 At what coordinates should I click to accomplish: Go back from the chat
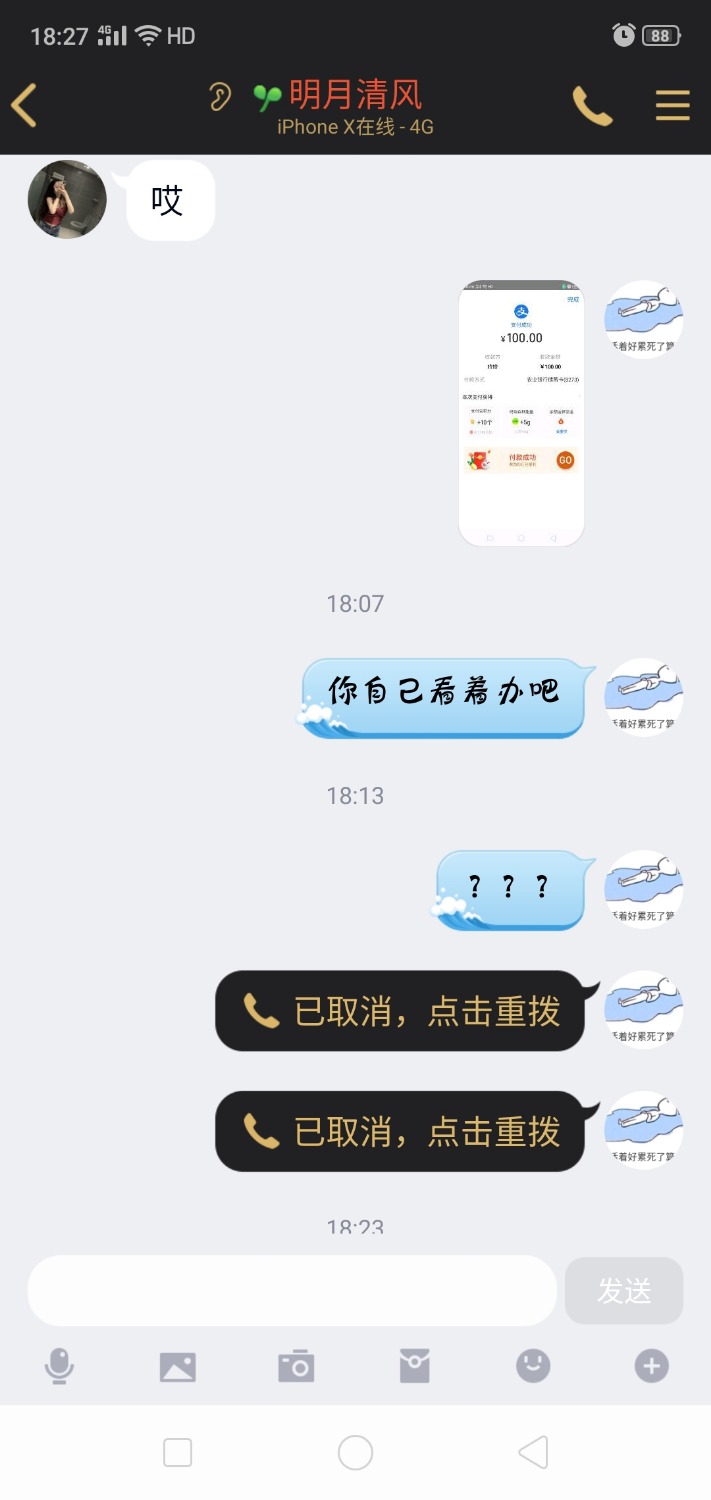[x=25, y=105]
